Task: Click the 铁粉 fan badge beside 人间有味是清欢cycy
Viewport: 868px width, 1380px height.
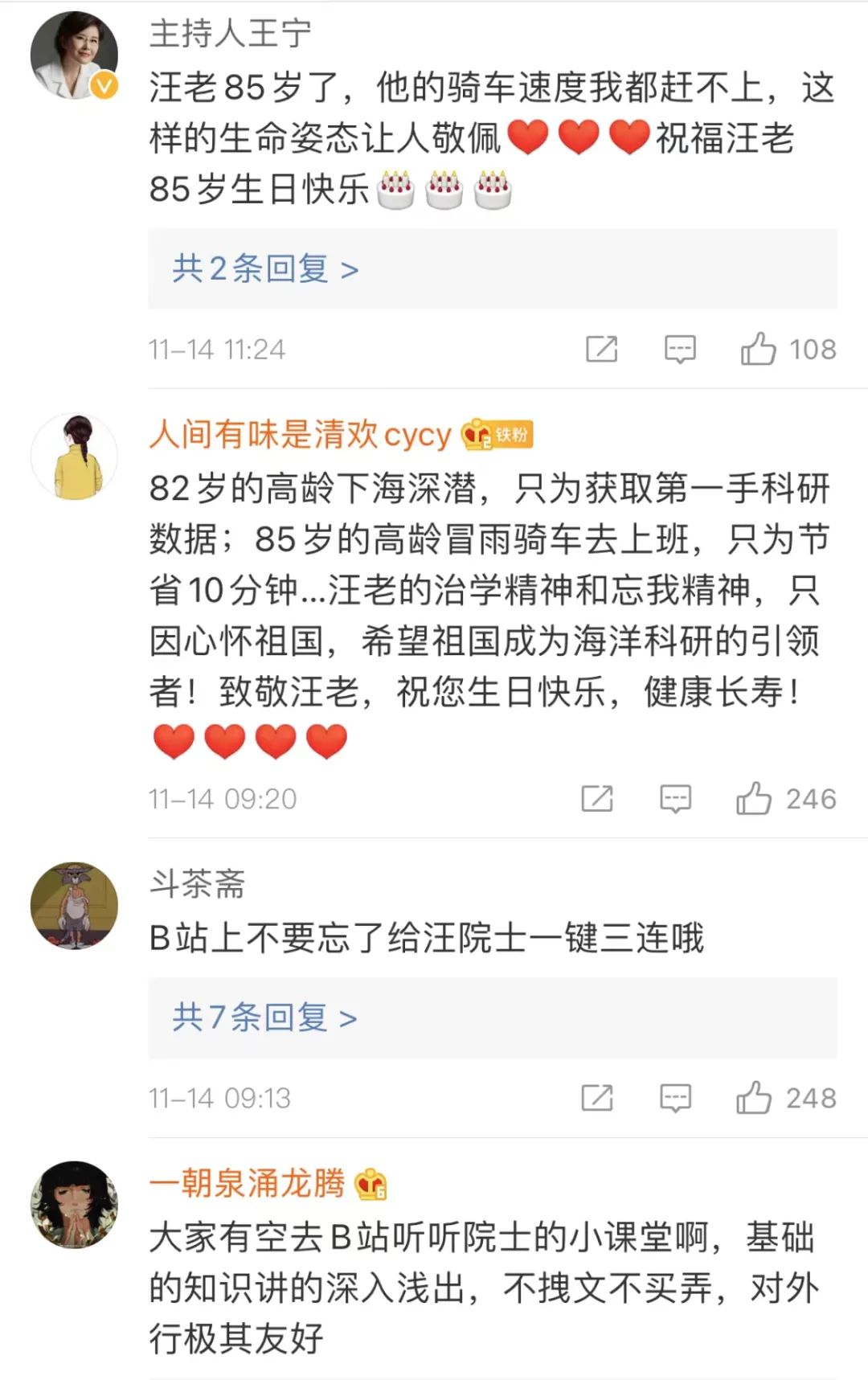Action: click(x=498, y=434)
